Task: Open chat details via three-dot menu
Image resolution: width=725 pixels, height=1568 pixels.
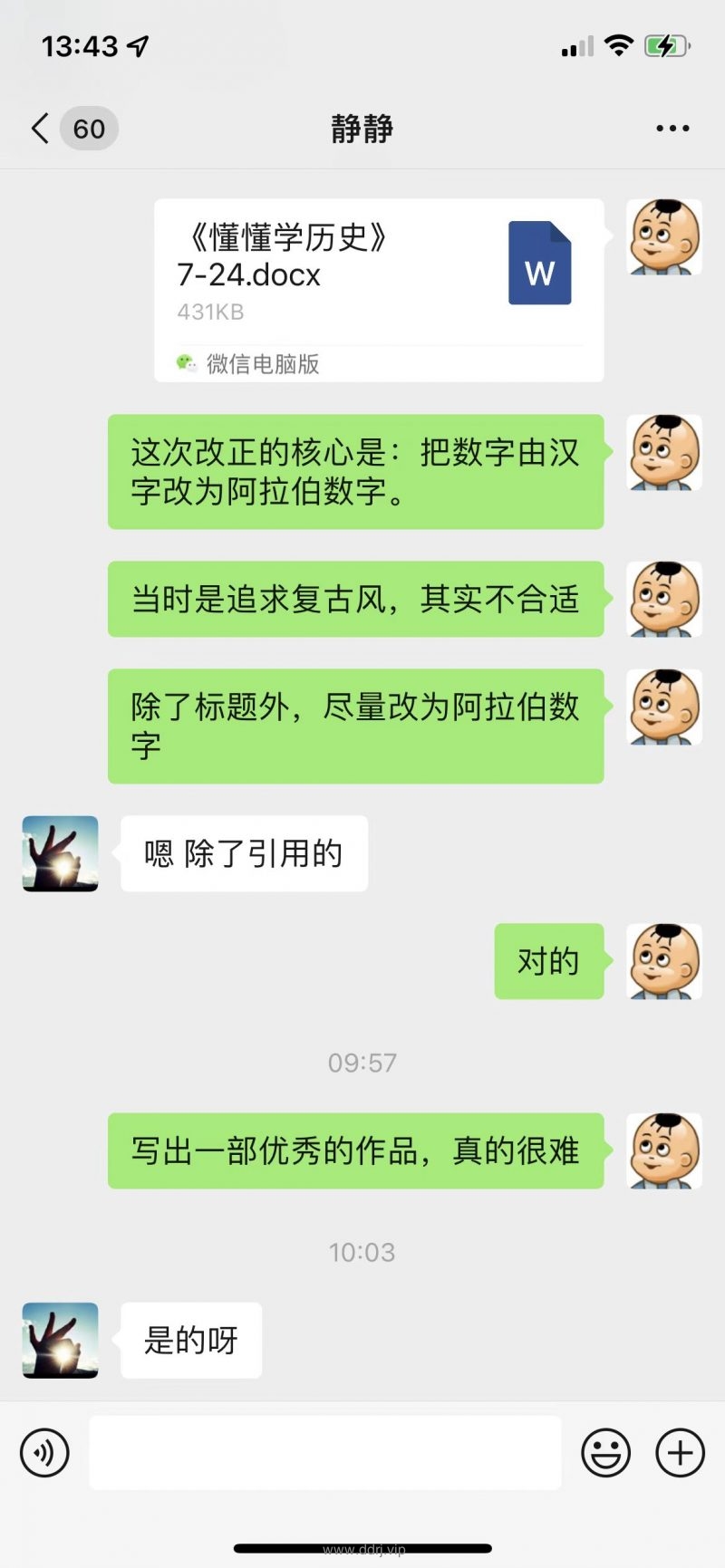Action: [672, 129]
